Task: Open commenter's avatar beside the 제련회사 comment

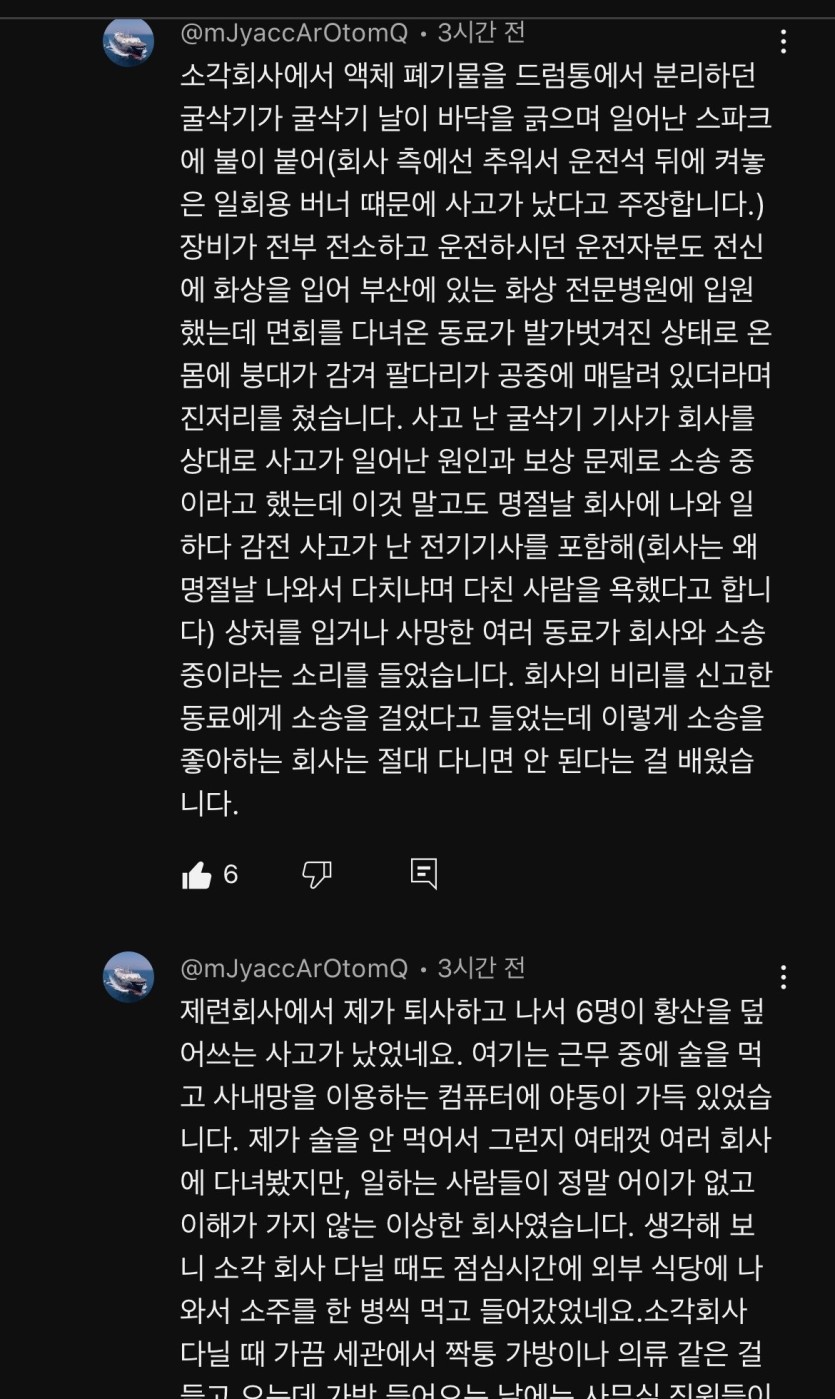Action: pyautogui.click(x=128, y=977)
